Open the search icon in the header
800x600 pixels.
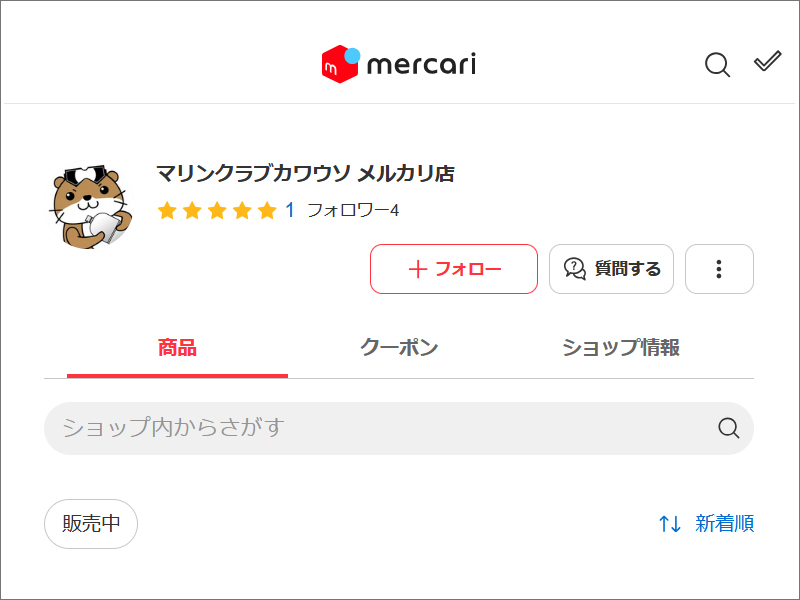pos(717,65)
